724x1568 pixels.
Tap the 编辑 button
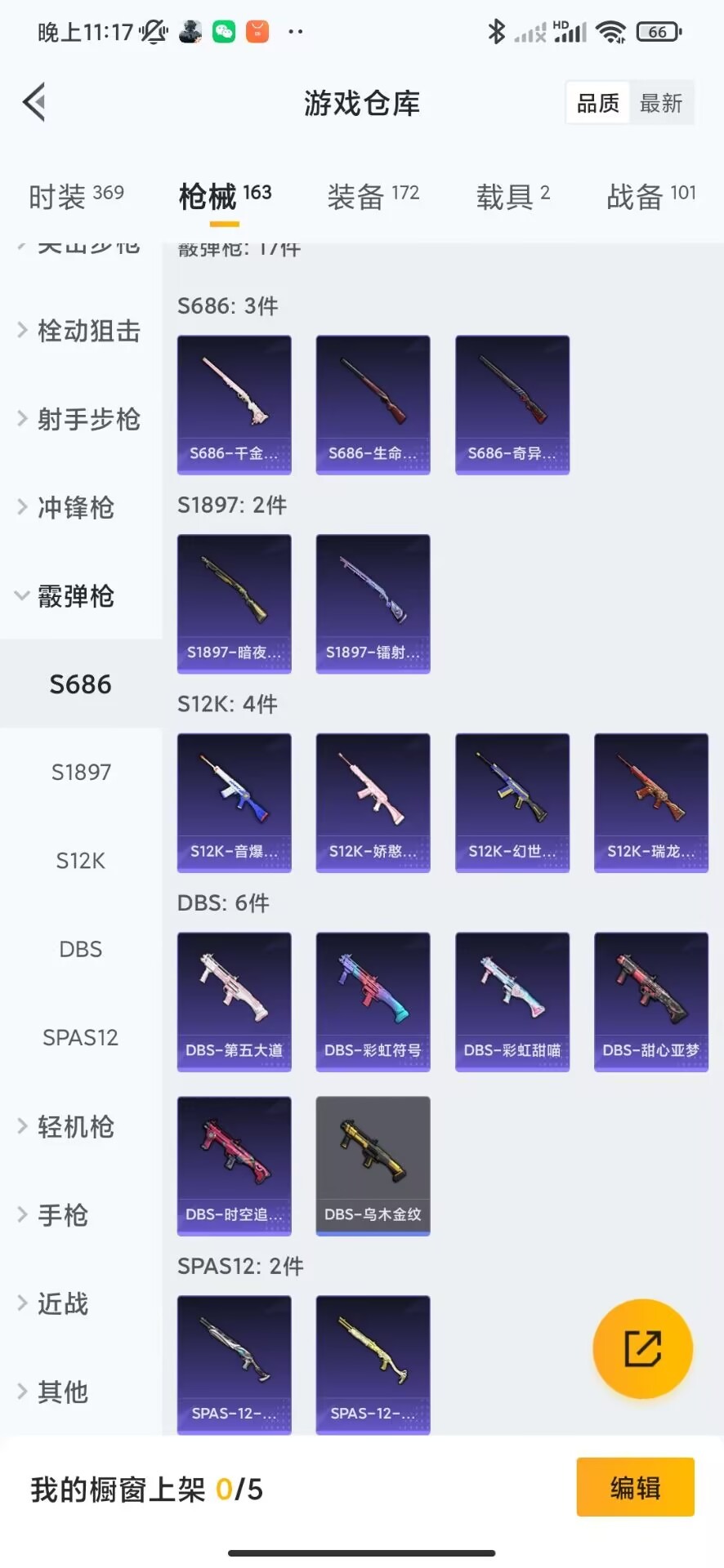pos(635,1487)
